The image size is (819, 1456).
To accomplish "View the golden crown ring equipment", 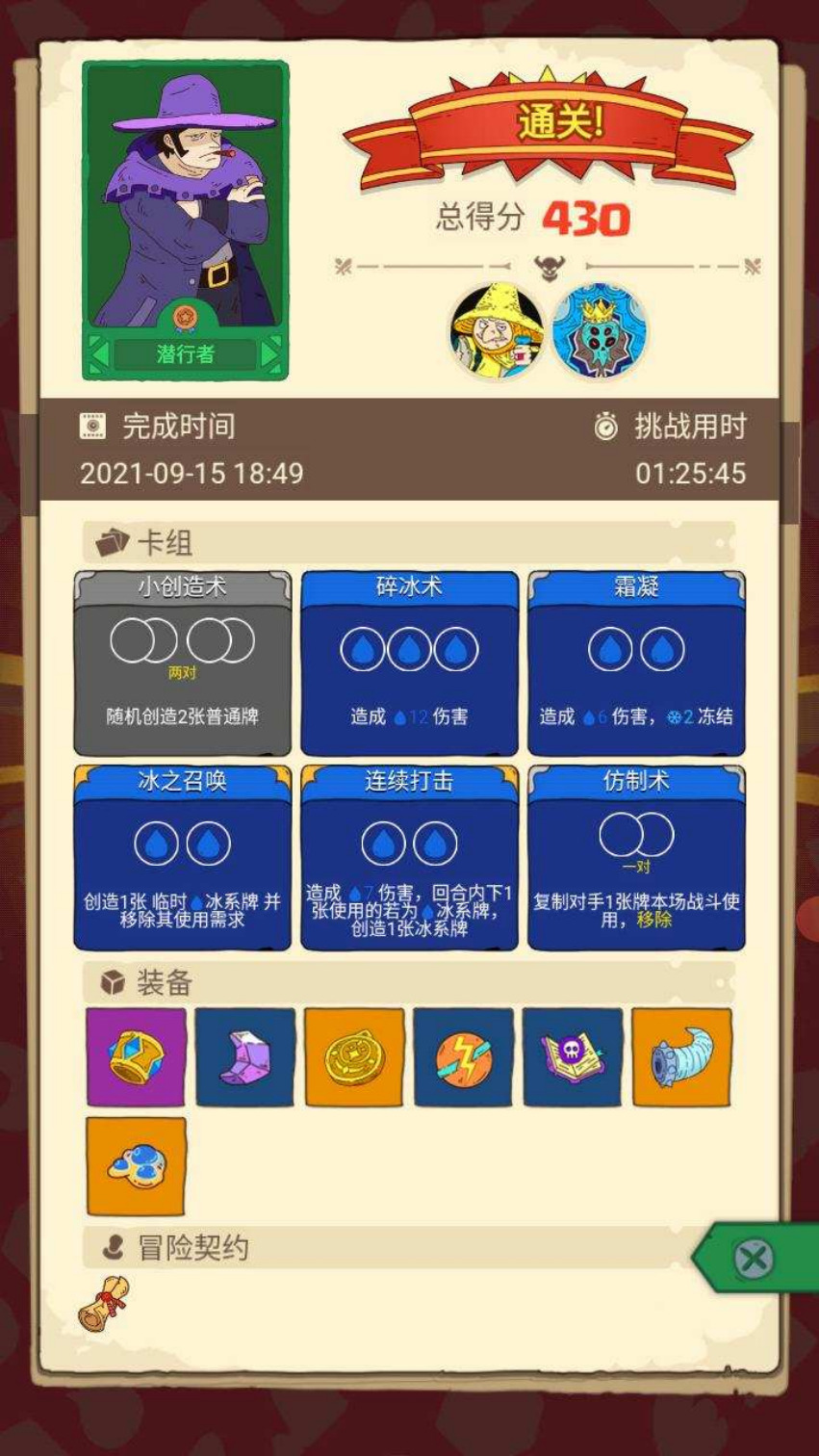I will coord(136,1057).
